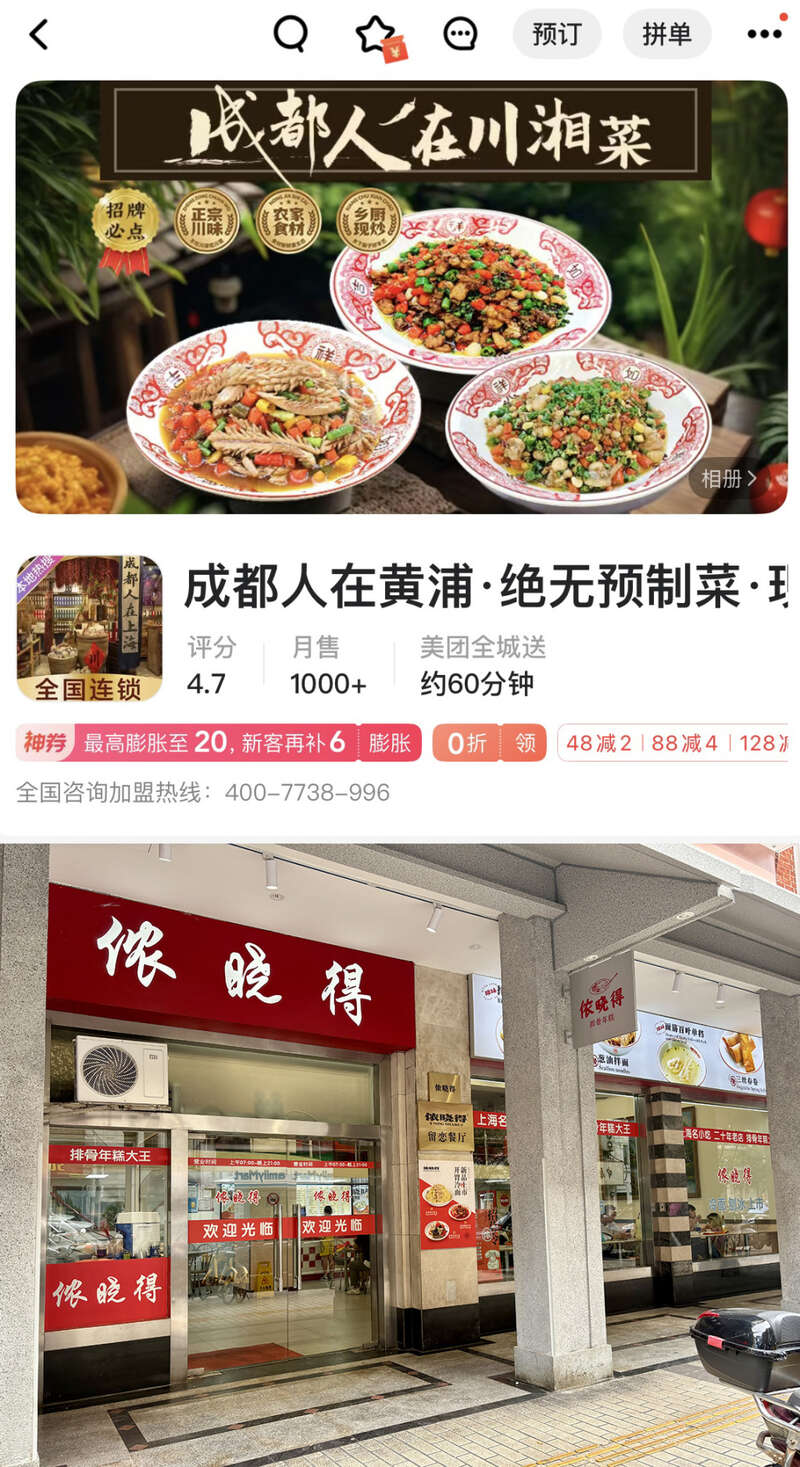Open the three-dot overflow menu
Viewport: 800px width, 1467px height.
[x=764, y=35]
